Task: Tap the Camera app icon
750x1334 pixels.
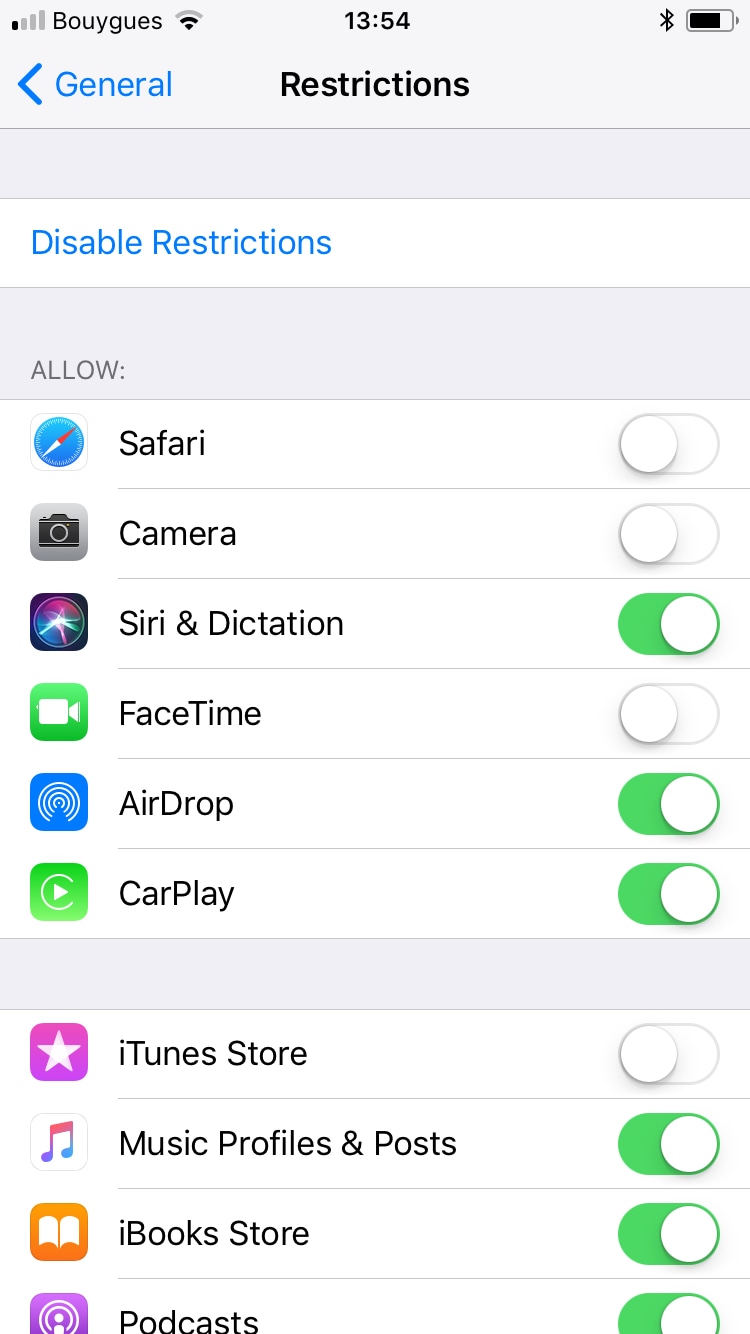Action: 58,533
